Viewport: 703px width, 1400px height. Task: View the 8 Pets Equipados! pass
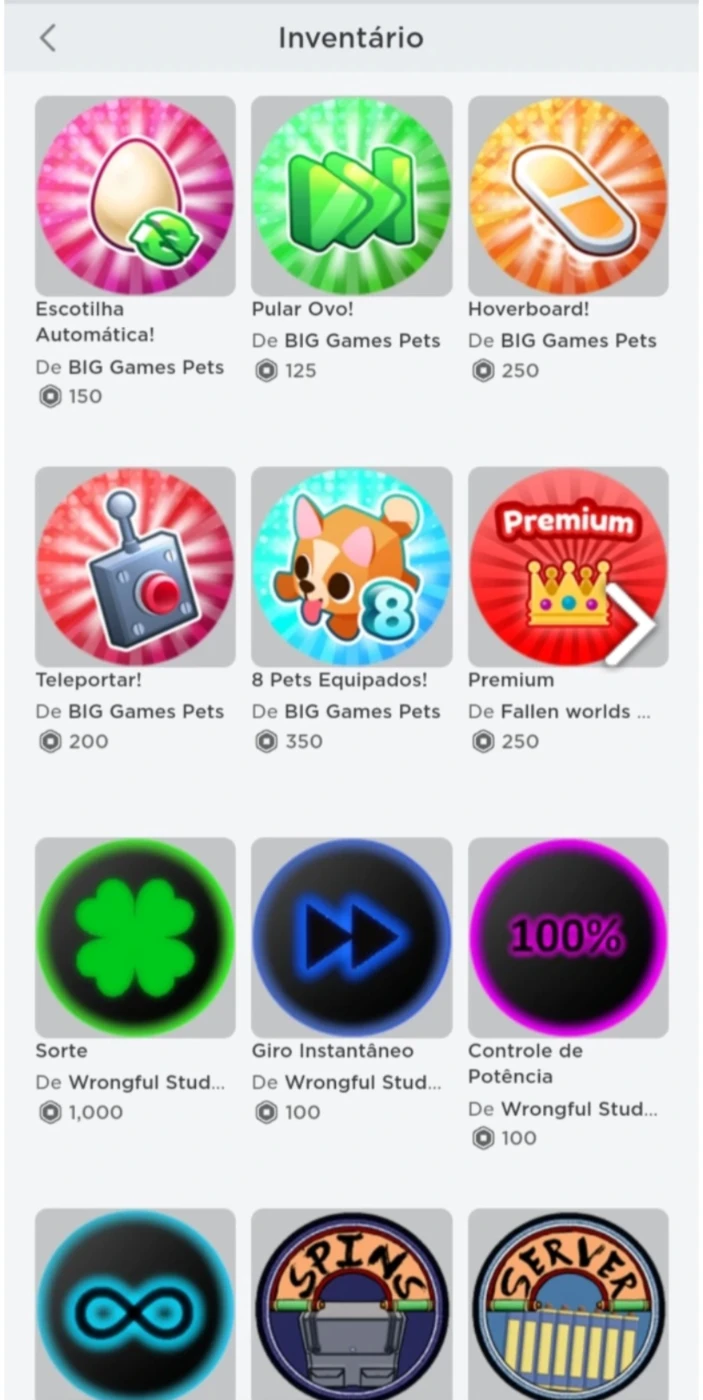click(x=351, y=567)
